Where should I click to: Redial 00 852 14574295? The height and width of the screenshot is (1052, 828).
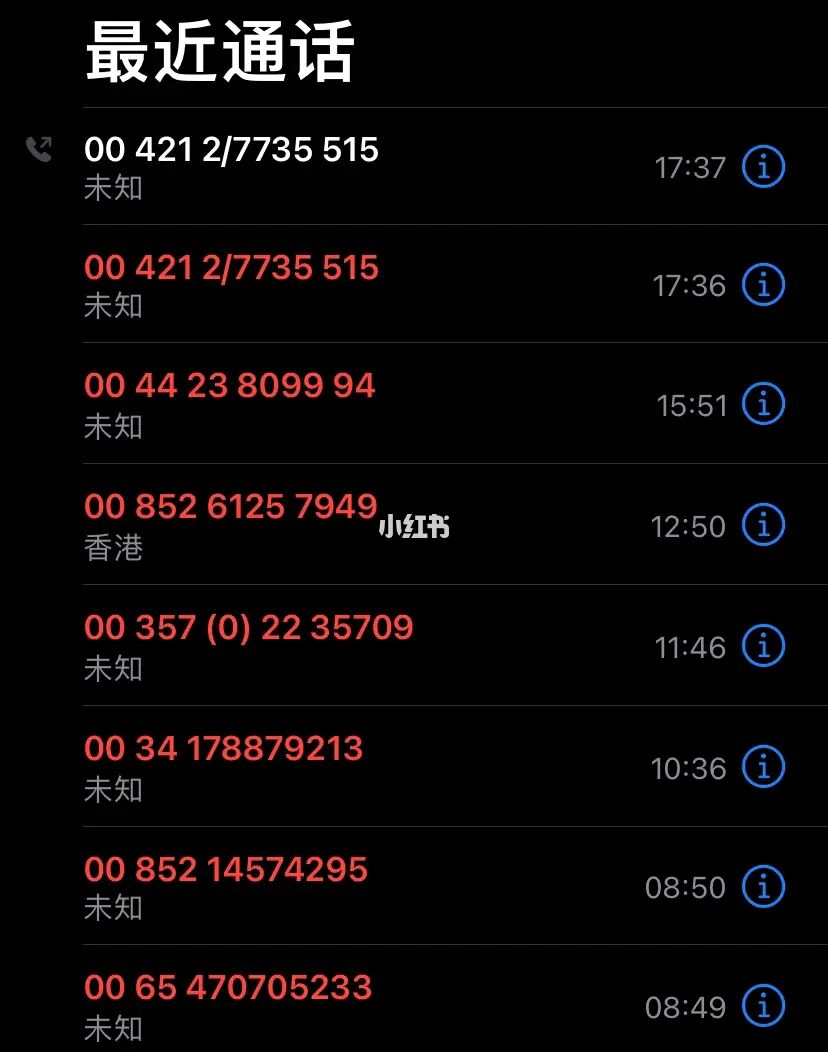click(x=226, y=870)
